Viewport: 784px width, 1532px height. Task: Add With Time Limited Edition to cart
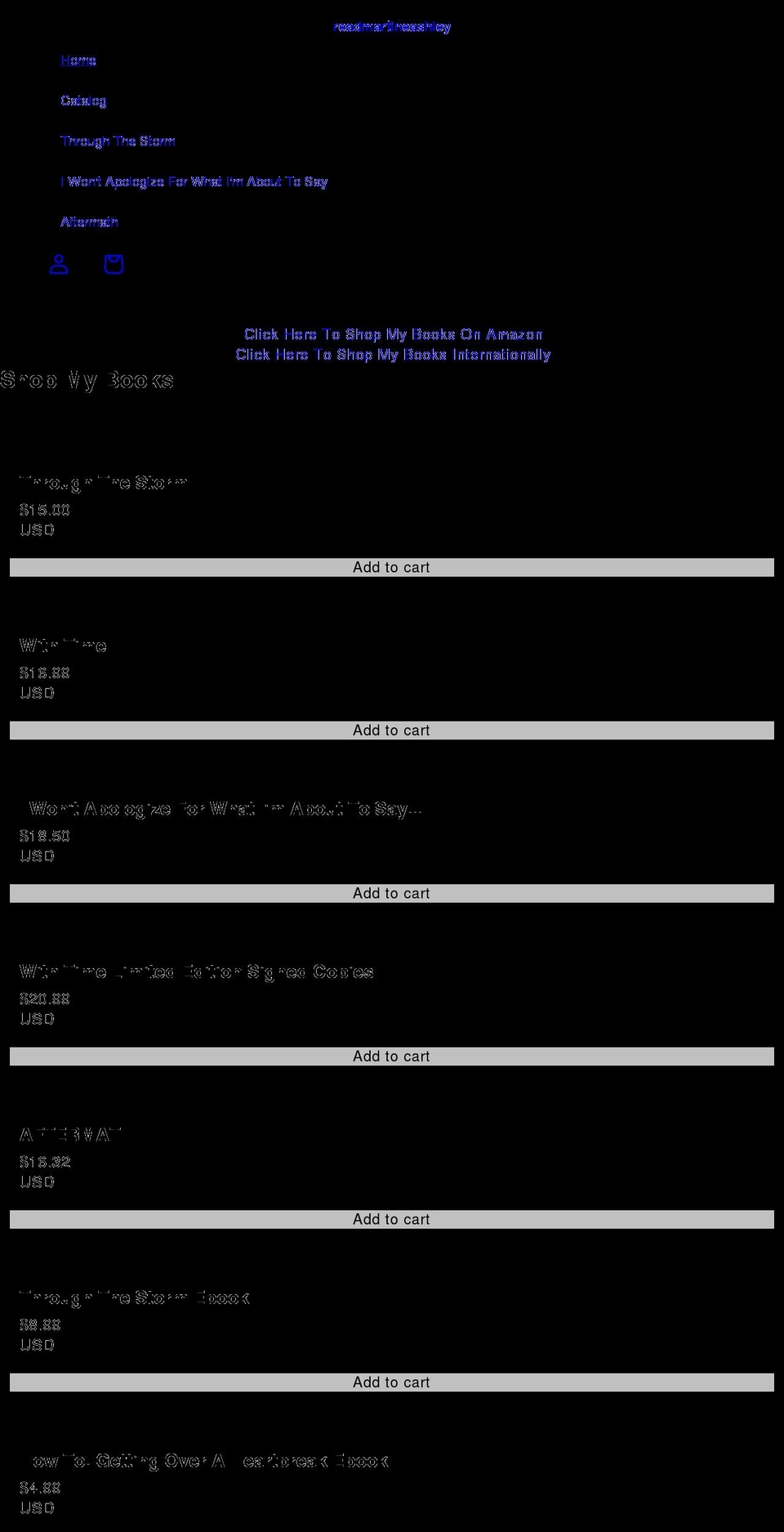392,1056
